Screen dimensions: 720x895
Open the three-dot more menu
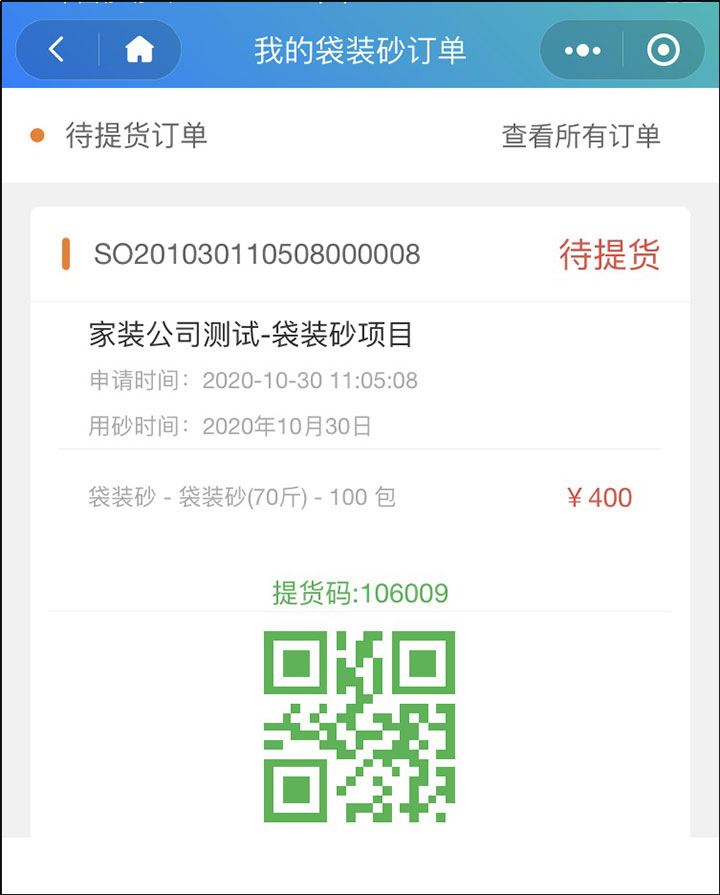pos(582,50)
